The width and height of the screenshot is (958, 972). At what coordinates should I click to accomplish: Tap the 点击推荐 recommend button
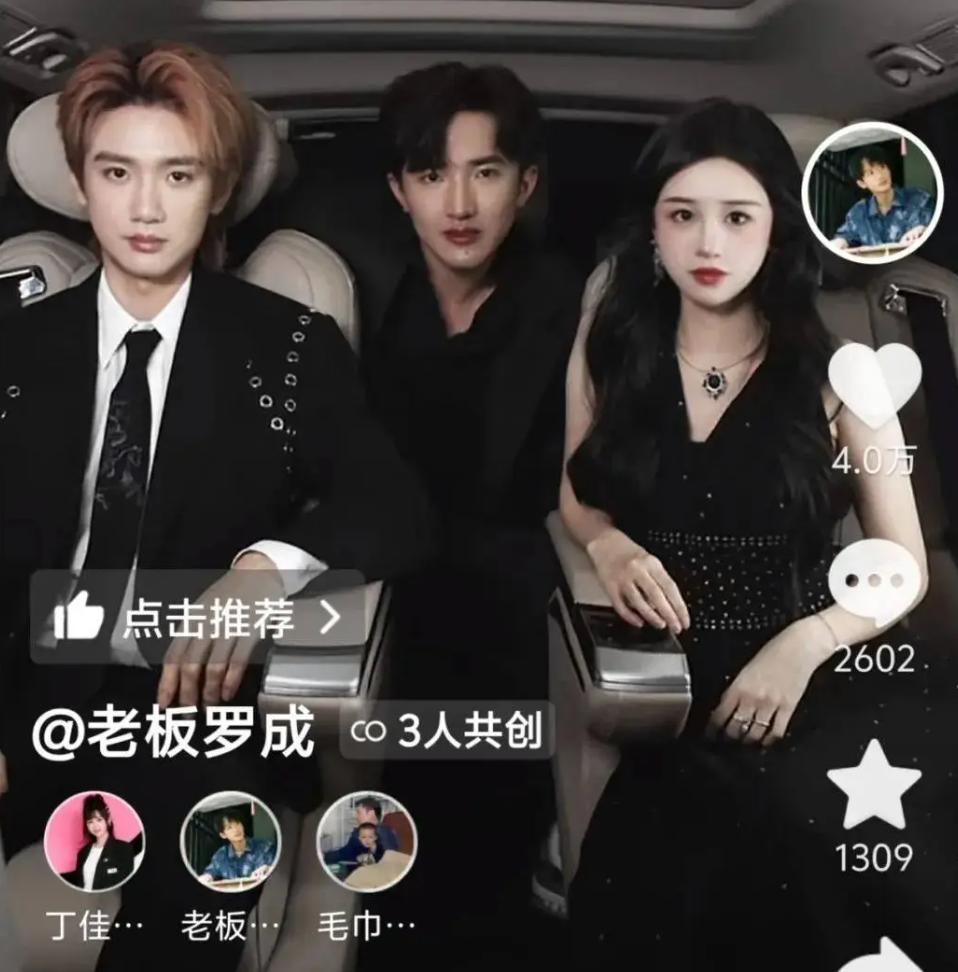coord(198,618)
